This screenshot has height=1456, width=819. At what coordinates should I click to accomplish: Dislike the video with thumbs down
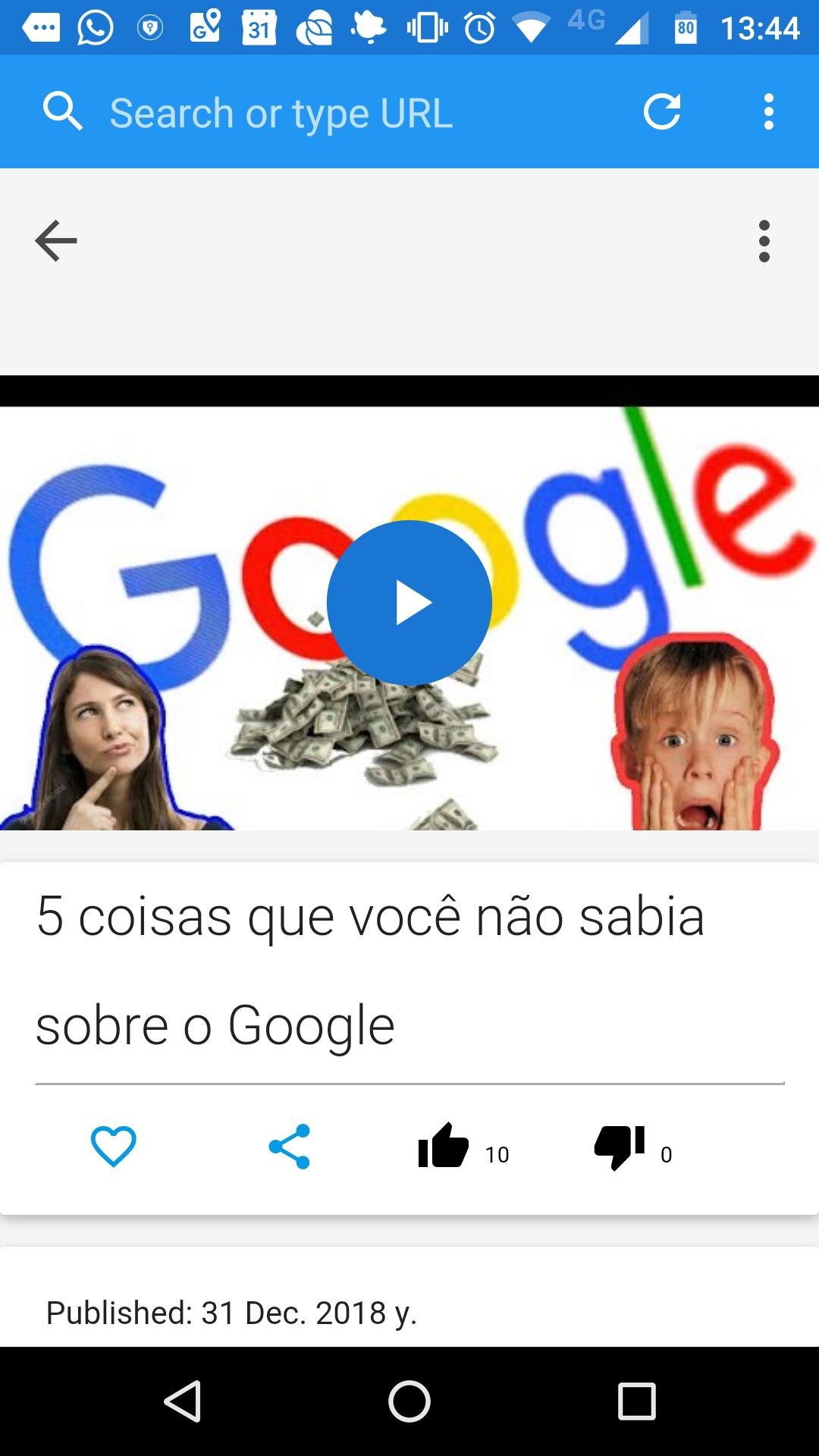tap(620, 1146)
